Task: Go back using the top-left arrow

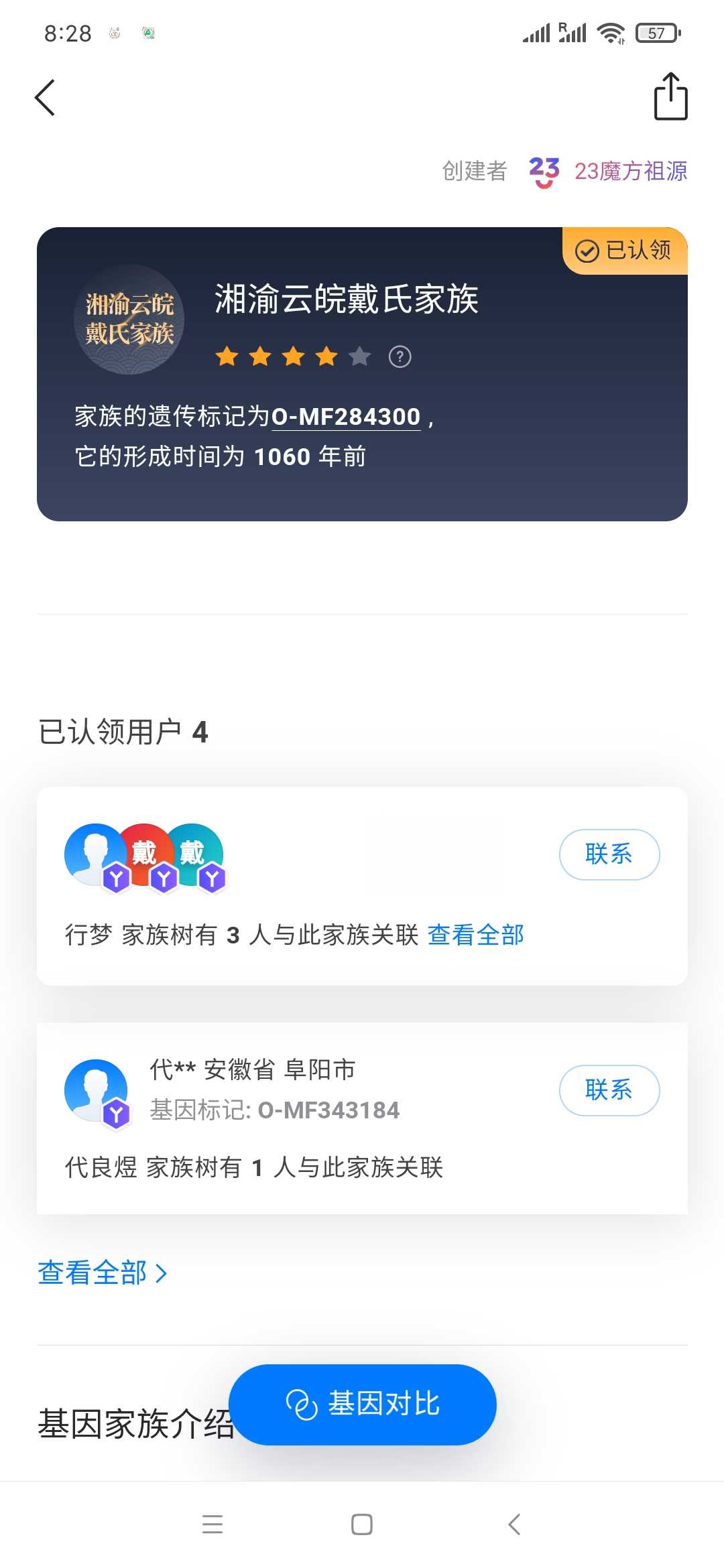Action: tap(45, 98)
